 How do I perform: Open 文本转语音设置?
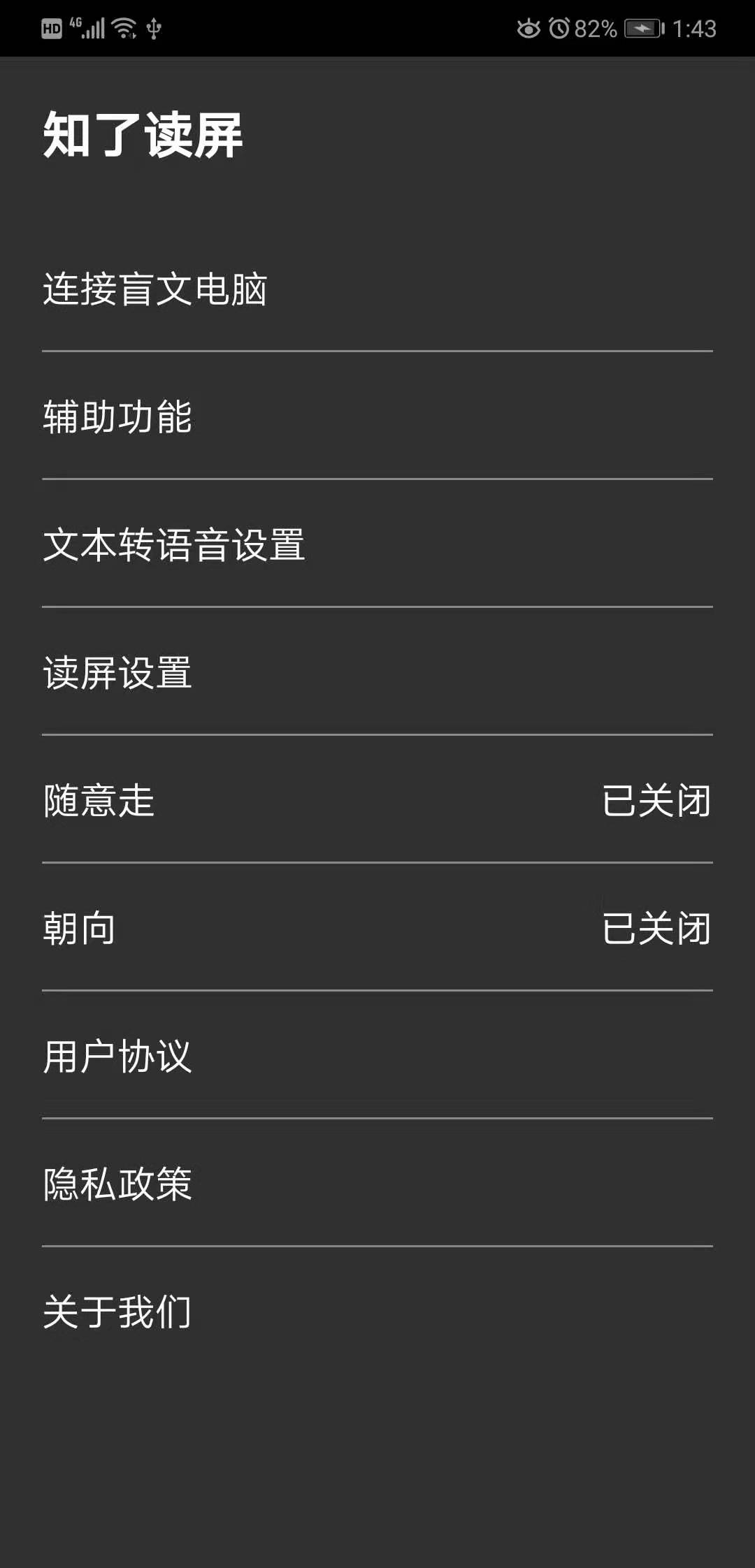[377, 545]
